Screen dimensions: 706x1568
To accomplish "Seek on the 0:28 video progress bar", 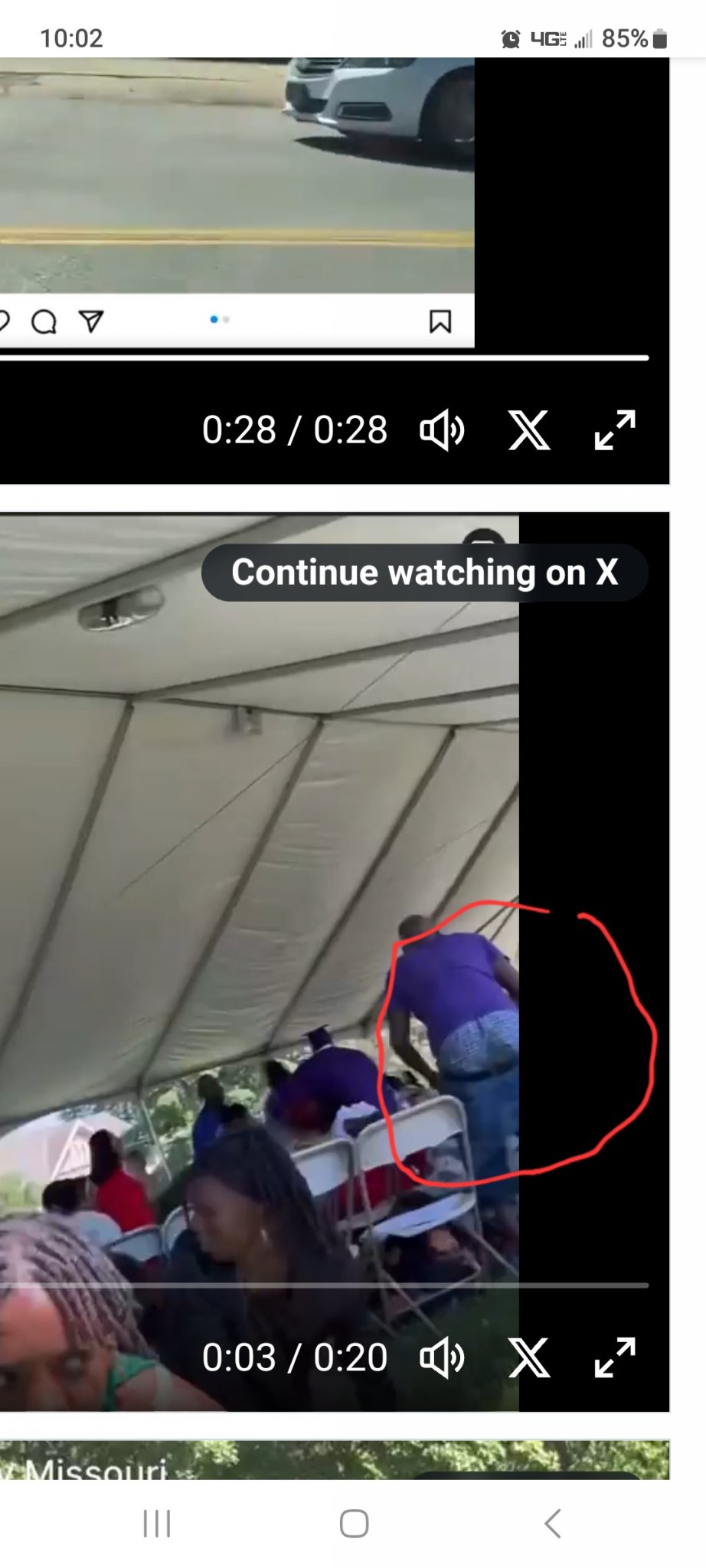I will point(325,358).
